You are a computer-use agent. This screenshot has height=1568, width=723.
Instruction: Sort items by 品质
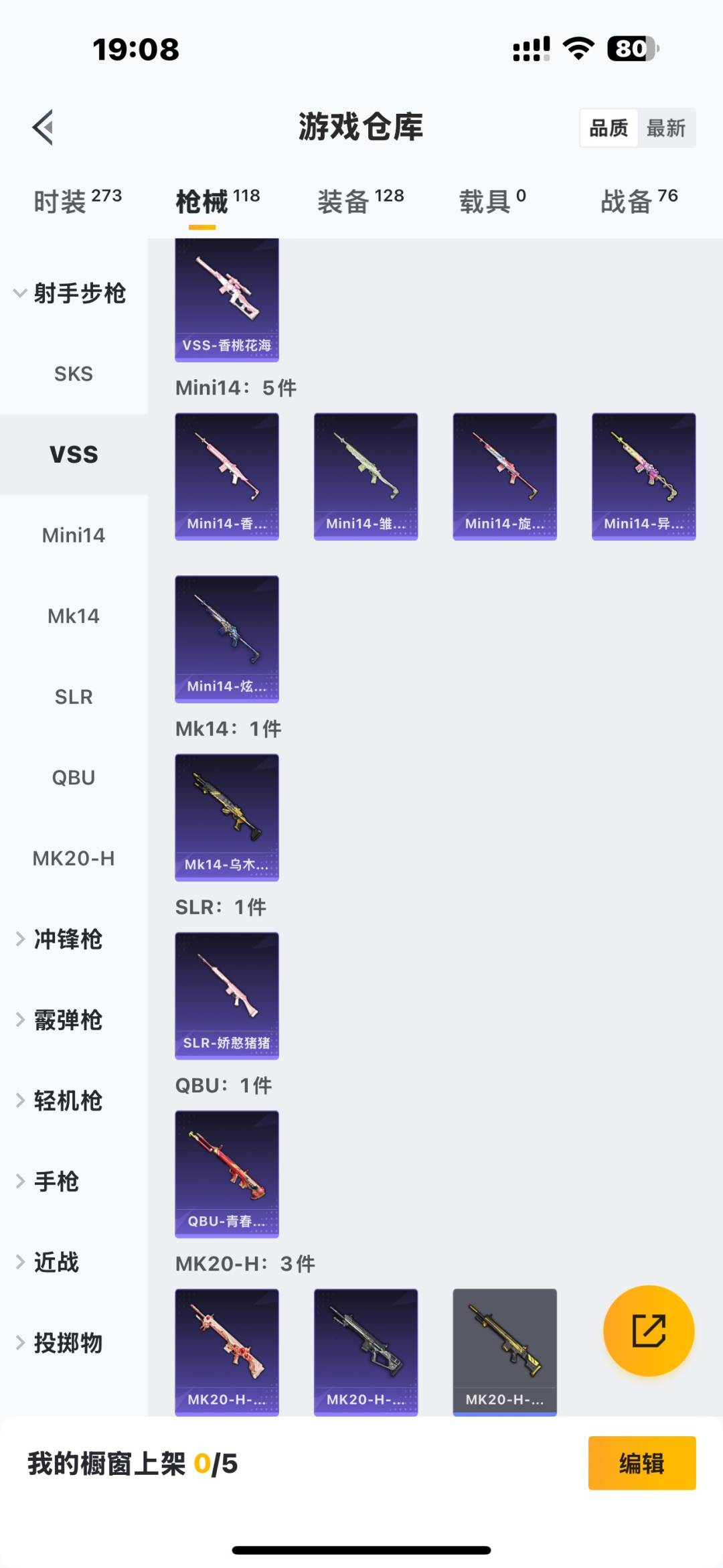[609, 128]
